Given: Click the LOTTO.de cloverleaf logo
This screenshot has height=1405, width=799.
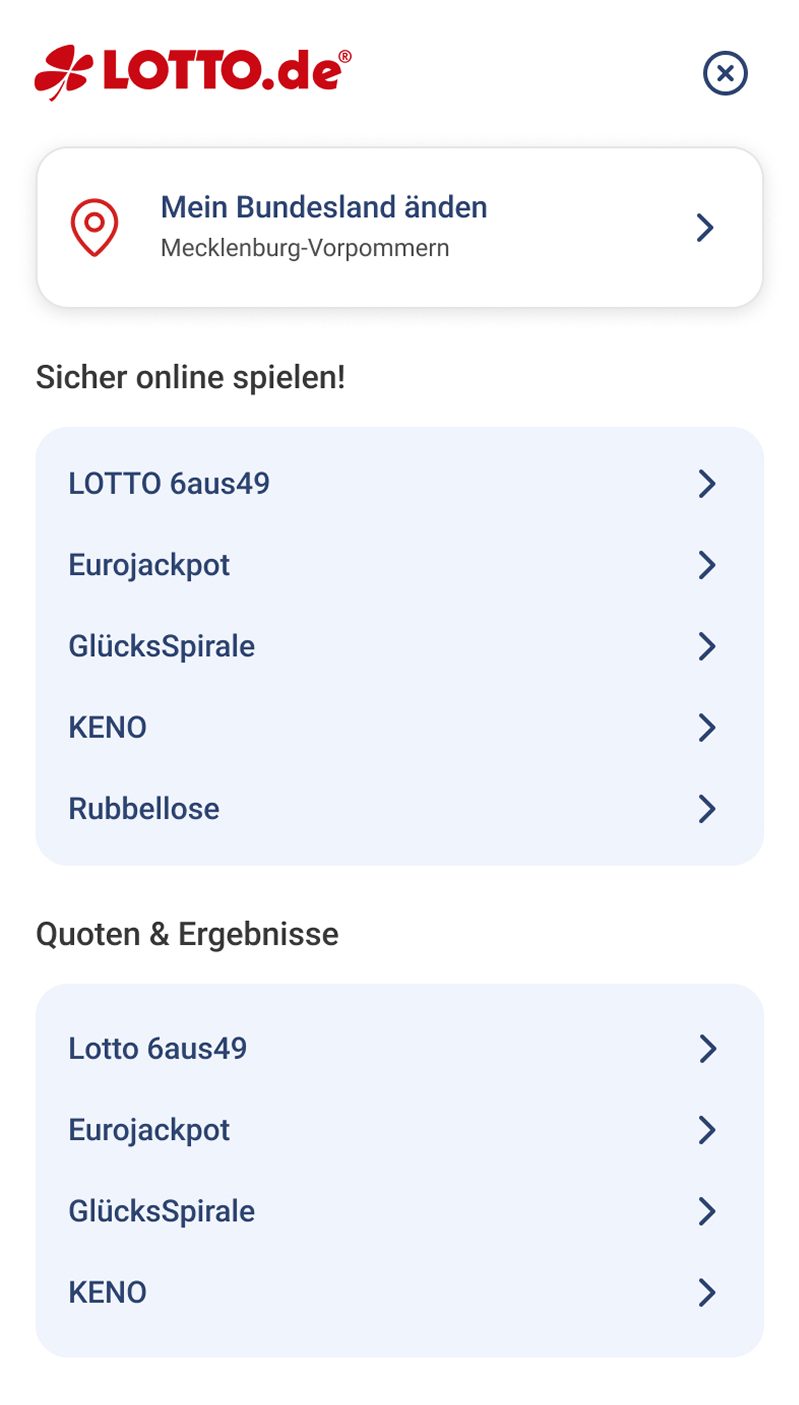Looking at the screenshot, I should pos(63,70).
